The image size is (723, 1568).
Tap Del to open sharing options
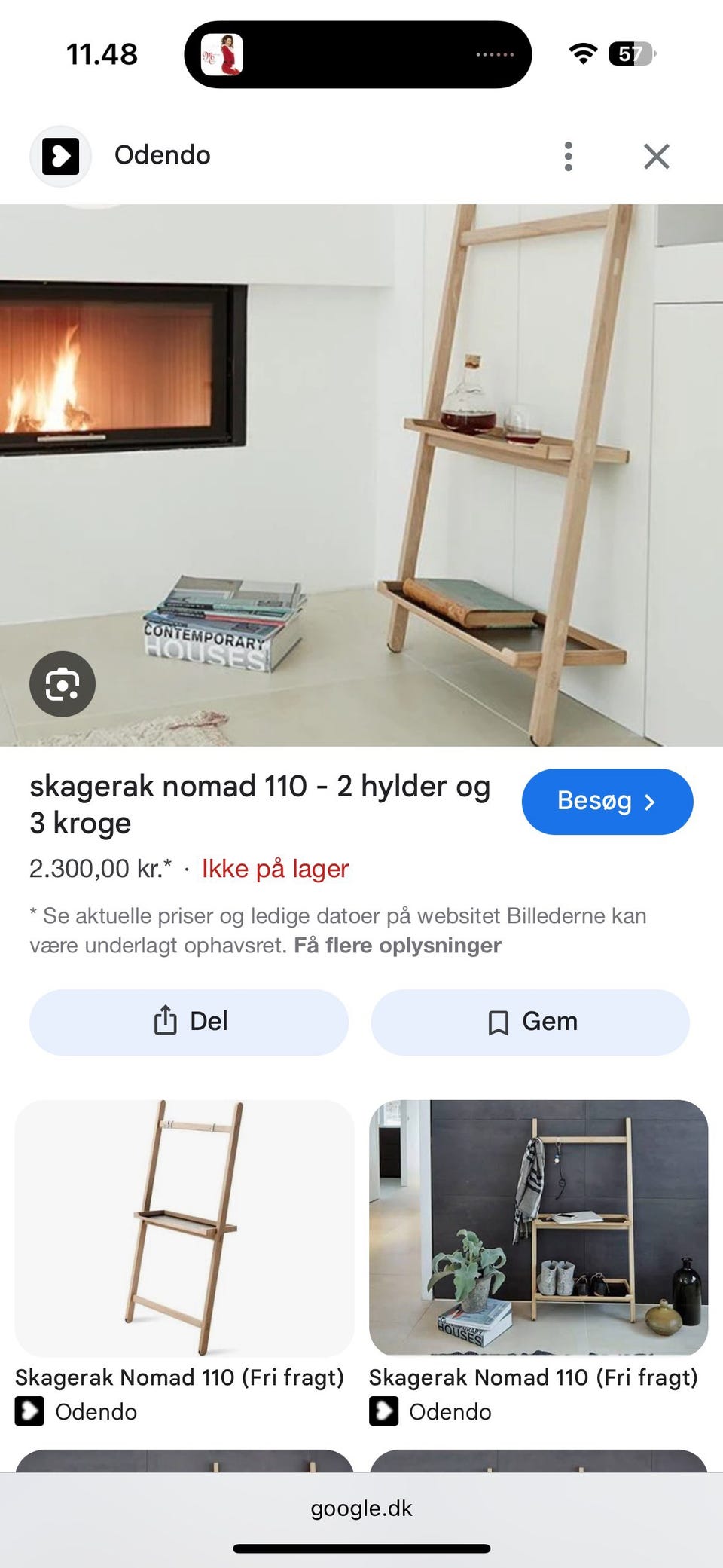tap(190, 1022)
